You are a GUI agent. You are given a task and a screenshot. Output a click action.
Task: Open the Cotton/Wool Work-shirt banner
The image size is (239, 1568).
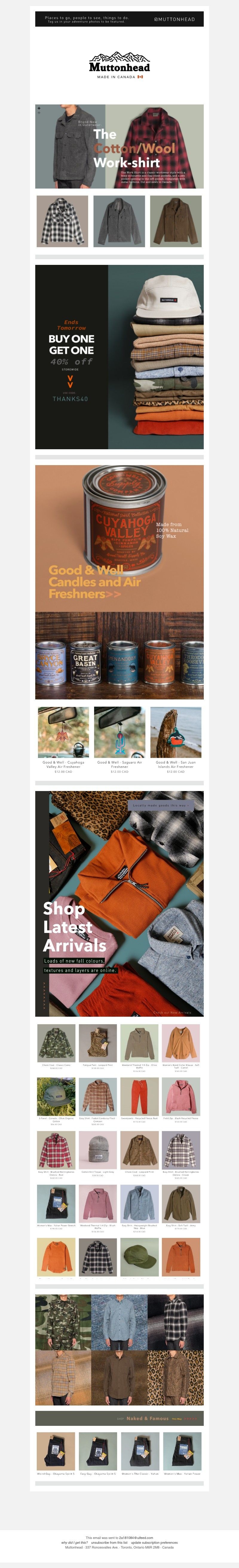pos(119,146)
